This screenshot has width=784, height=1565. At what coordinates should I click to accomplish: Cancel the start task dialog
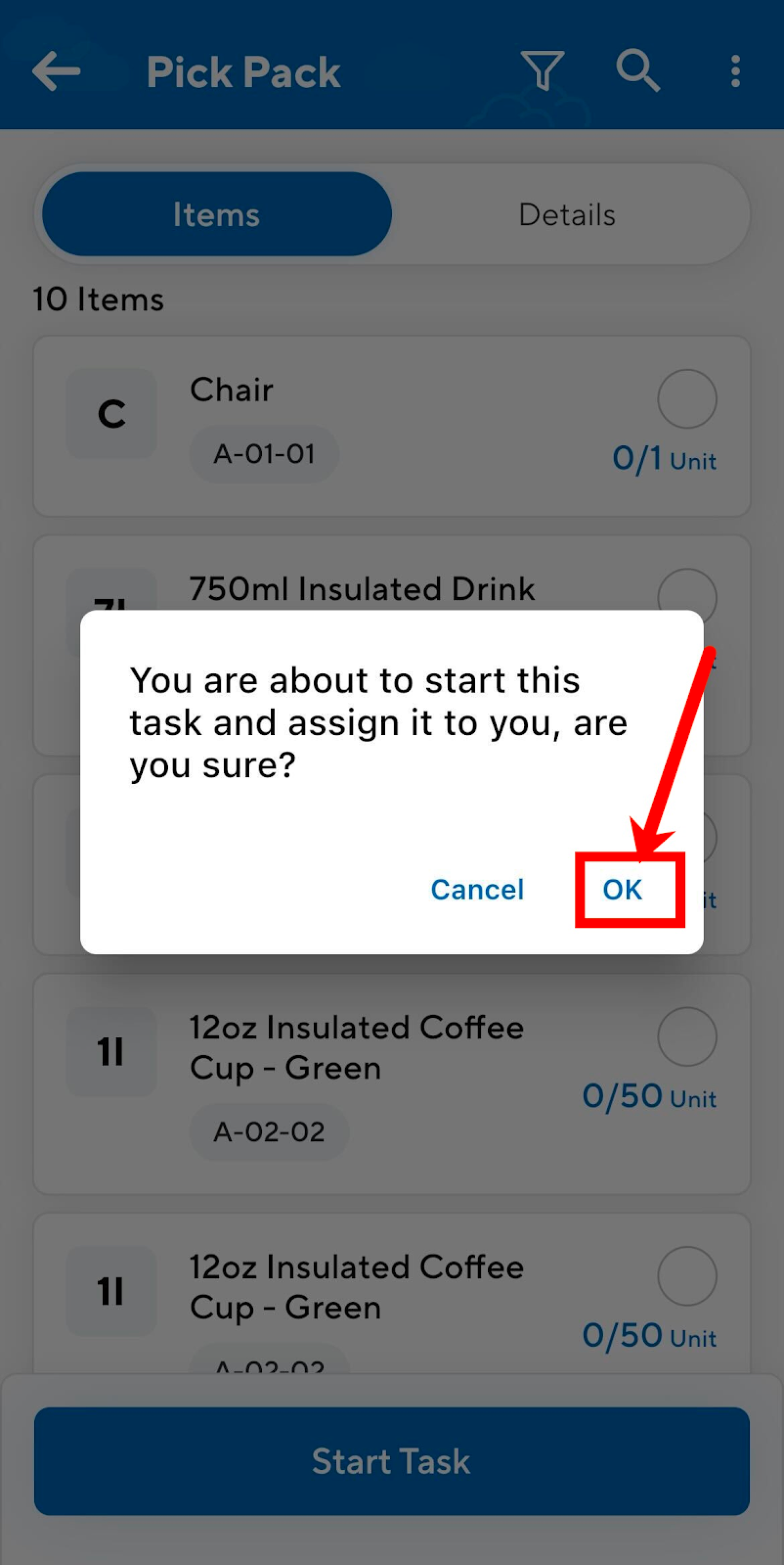point(477,890)
